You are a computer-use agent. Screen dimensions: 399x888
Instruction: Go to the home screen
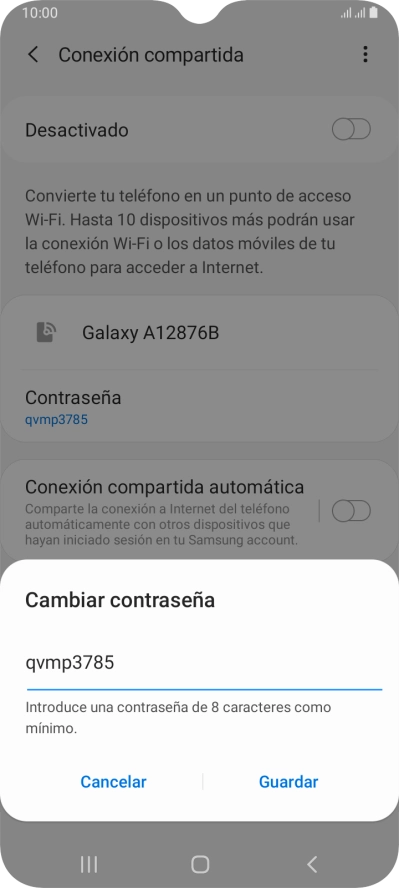tap(200, 864)
